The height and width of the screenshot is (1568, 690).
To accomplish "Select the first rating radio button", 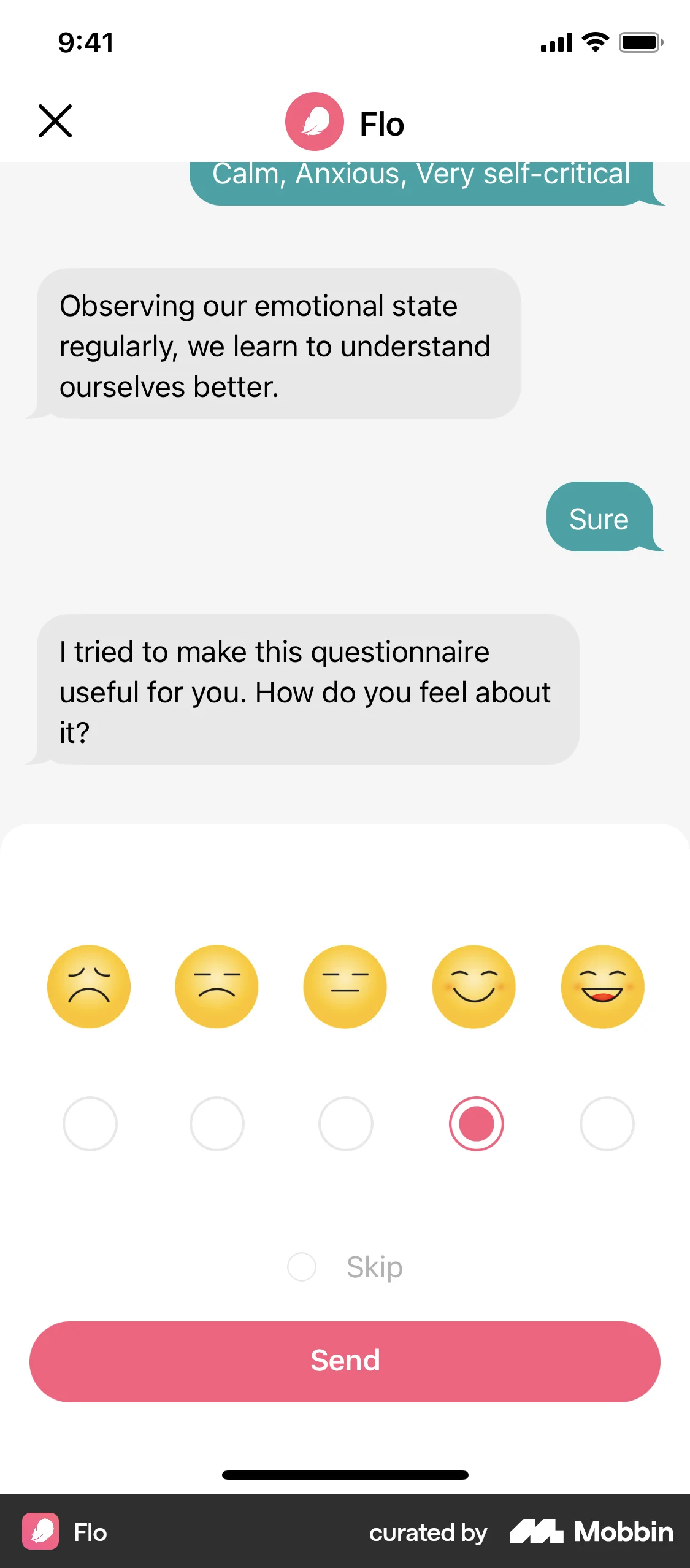I will point(90,1123).
